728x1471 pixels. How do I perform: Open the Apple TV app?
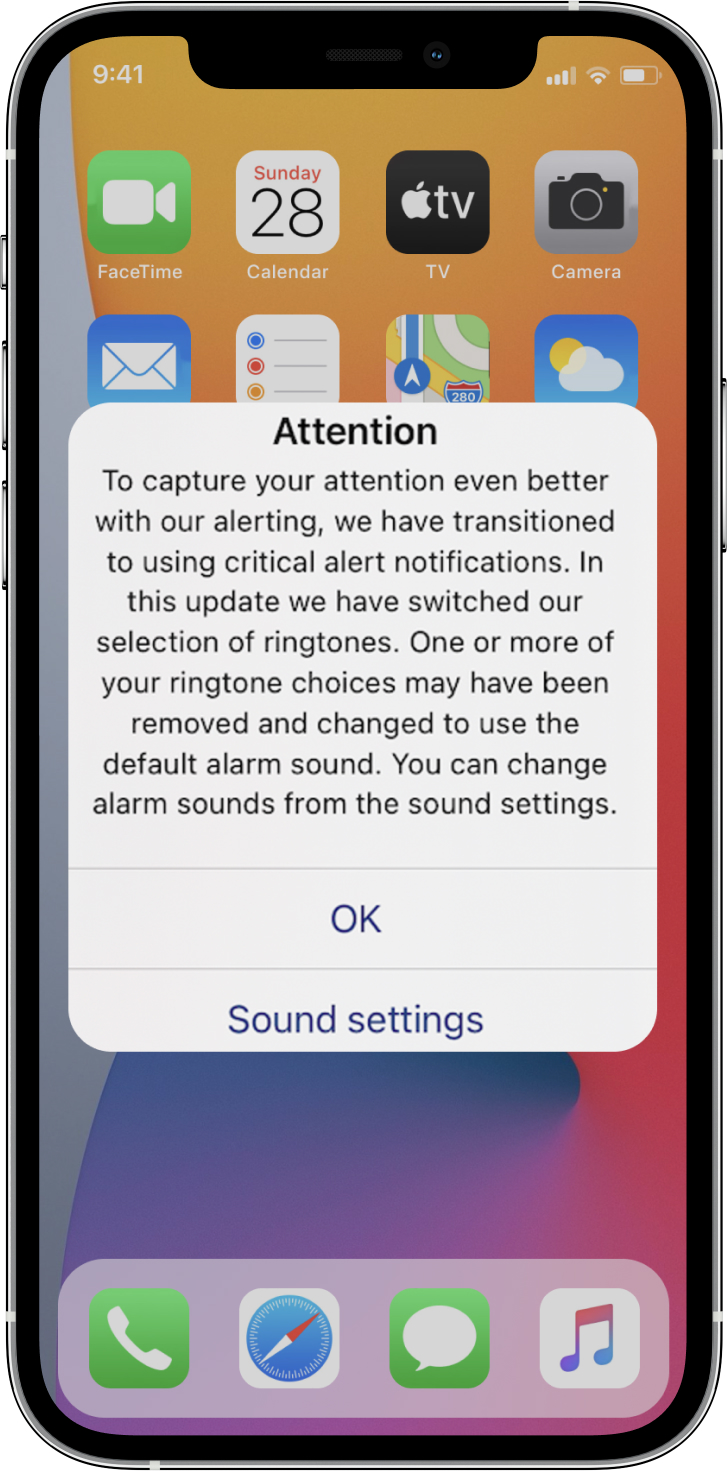(437, 203)
